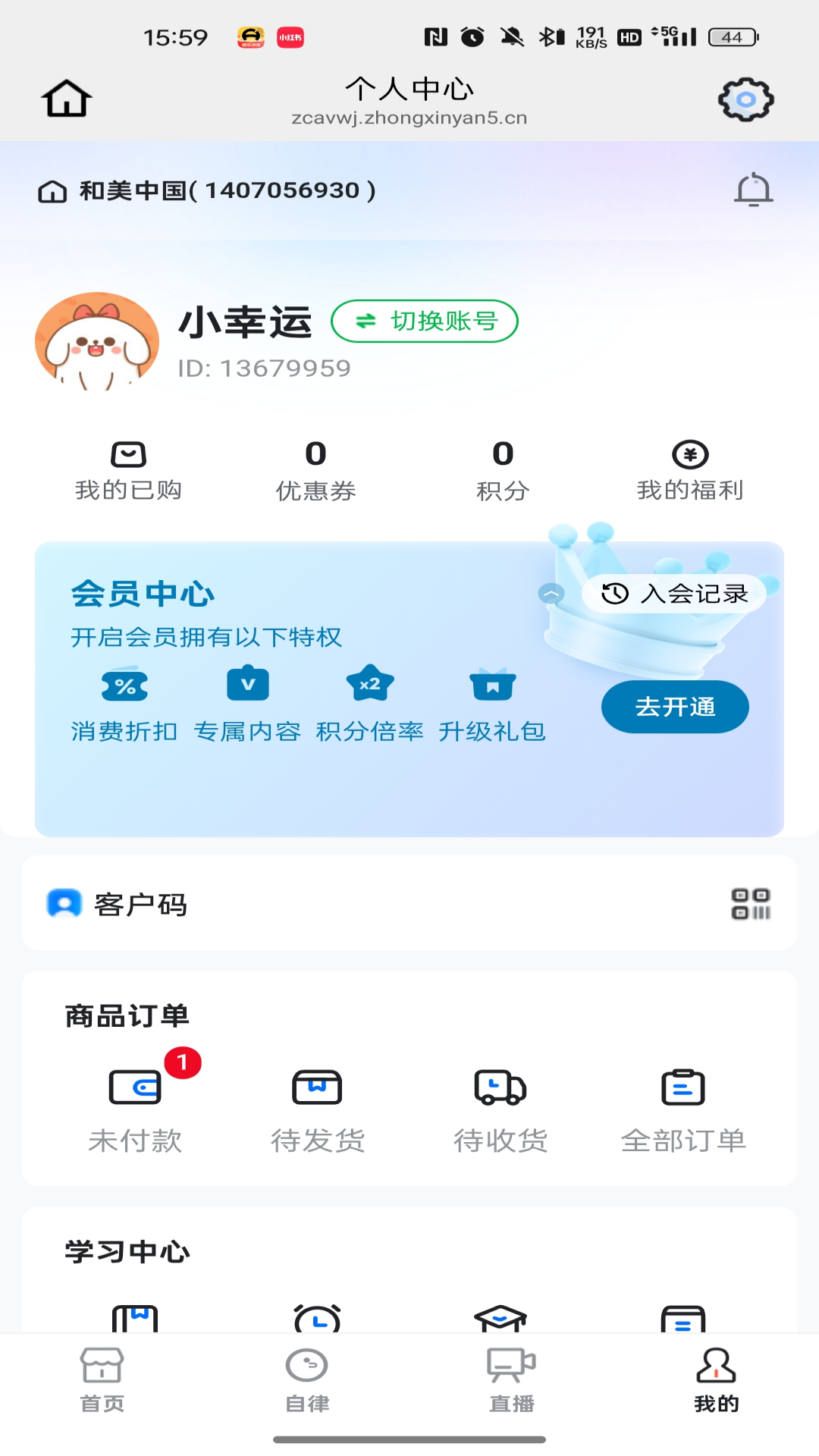Open 积分 points section
819x1456 pixels.
point(503,469)
